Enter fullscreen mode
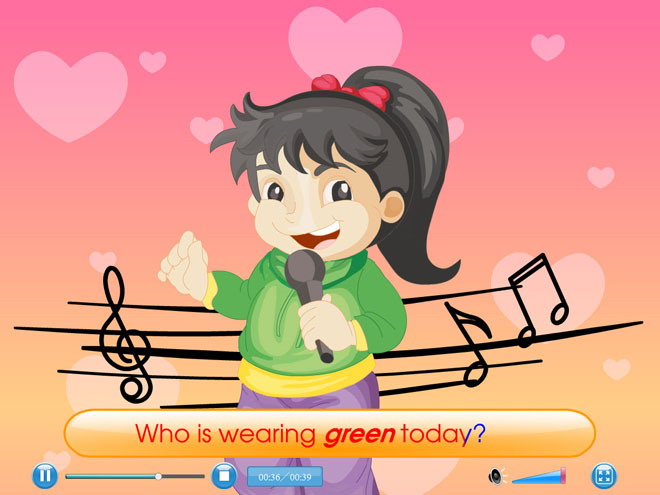660x495 pixels. tap(604, 476)
